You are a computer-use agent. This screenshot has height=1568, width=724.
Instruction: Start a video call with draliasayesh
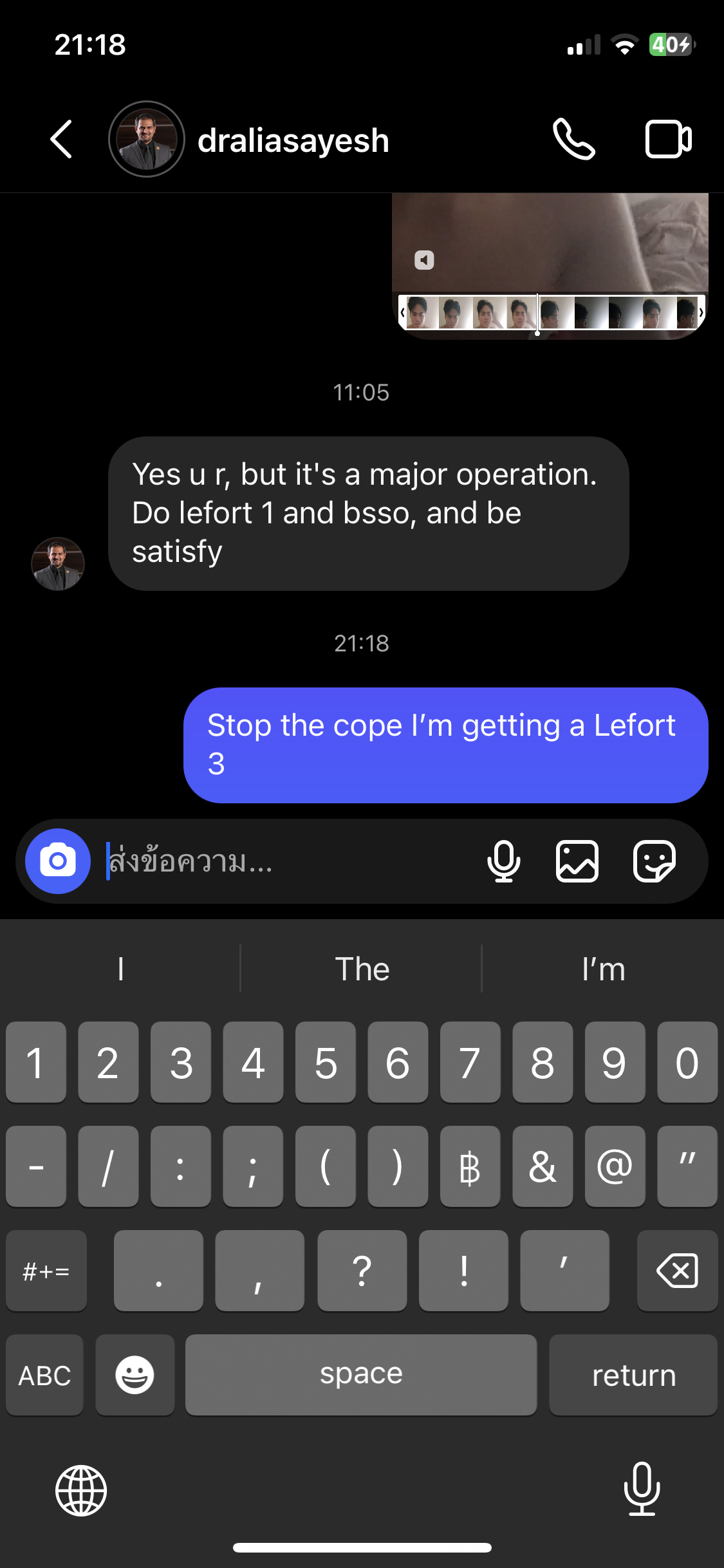pyautogui.click(x=668, y=139)
